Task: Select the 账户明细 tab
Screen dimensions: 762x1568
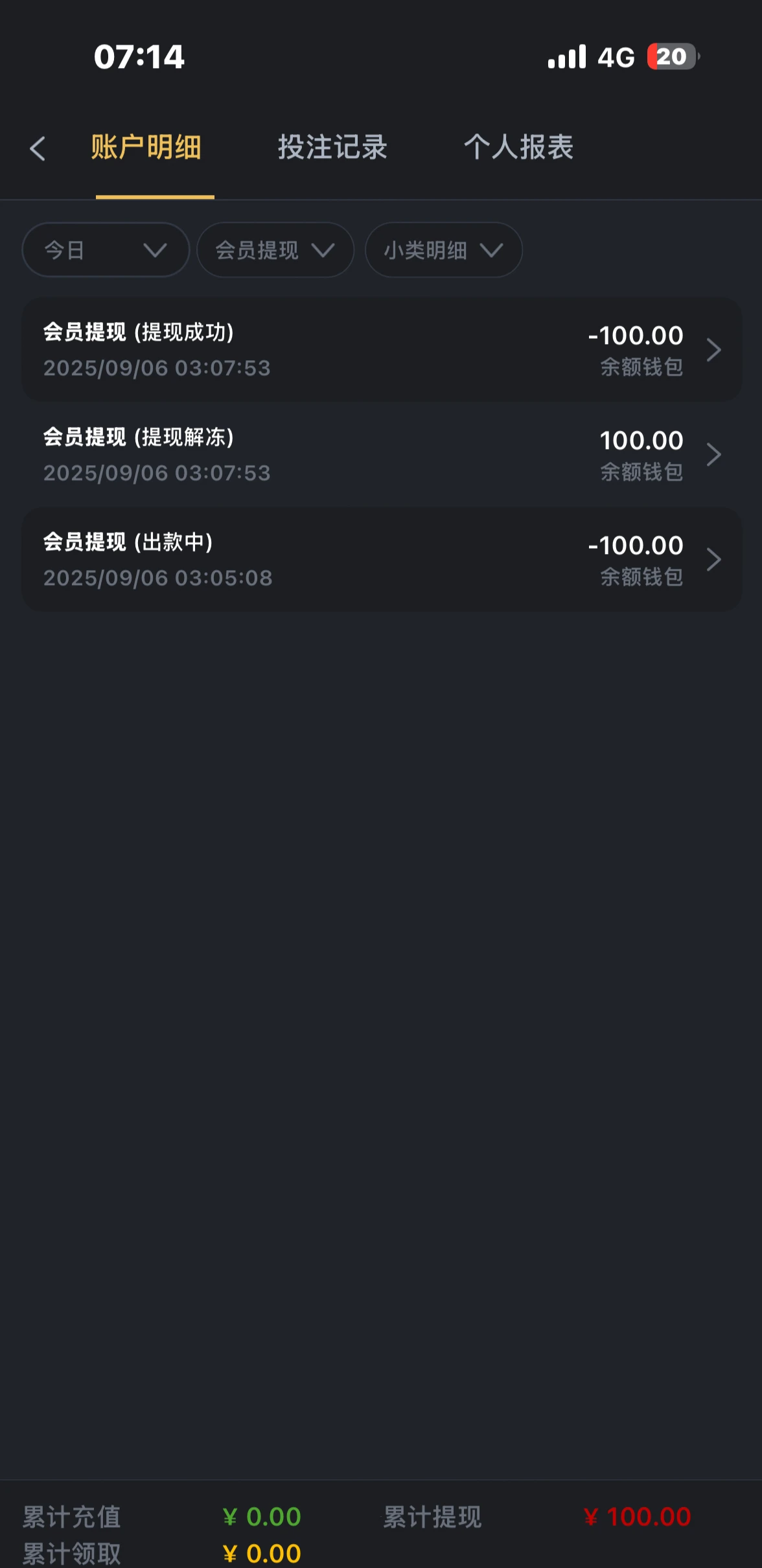Action: [146, 147]
